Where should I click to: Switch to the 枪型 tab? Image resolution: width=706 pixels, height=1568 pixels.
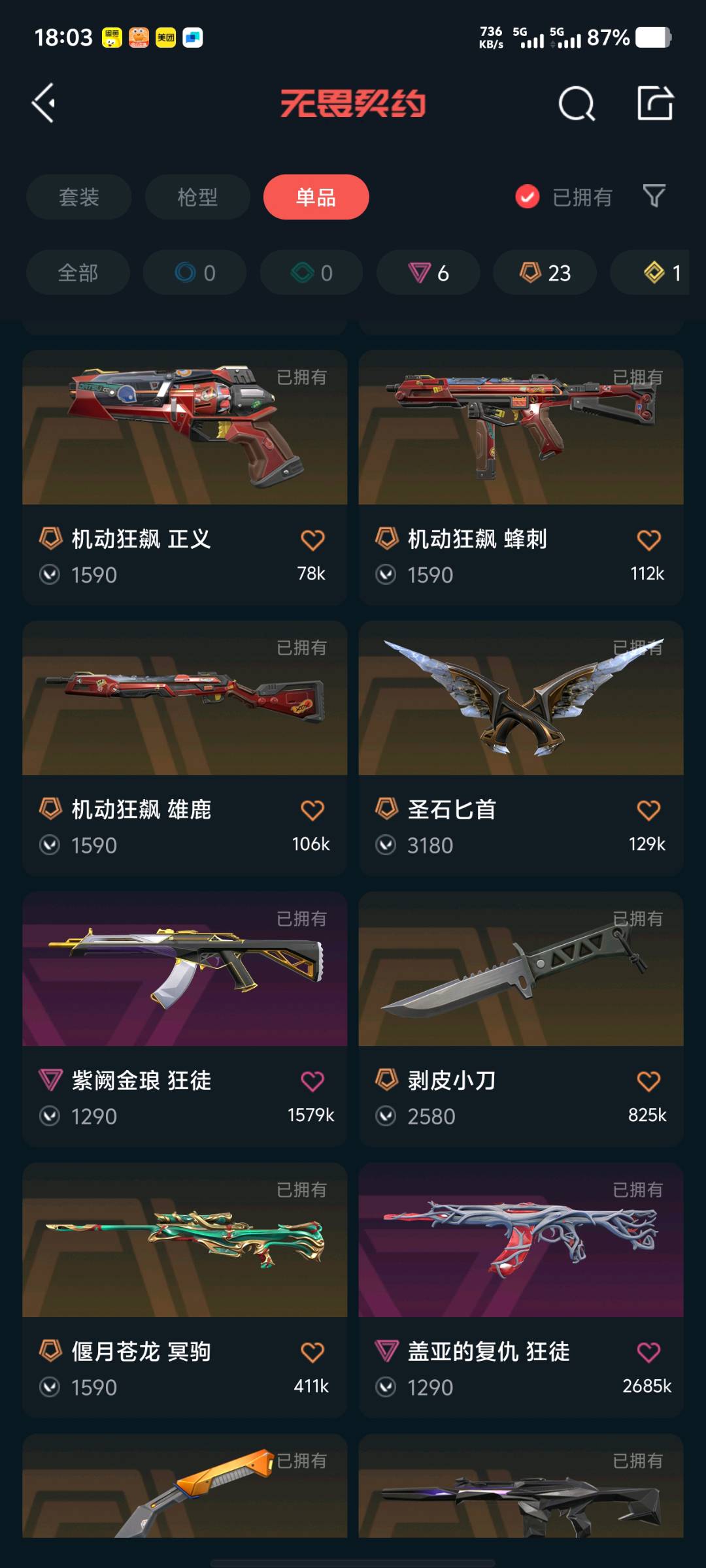[197, 197]
